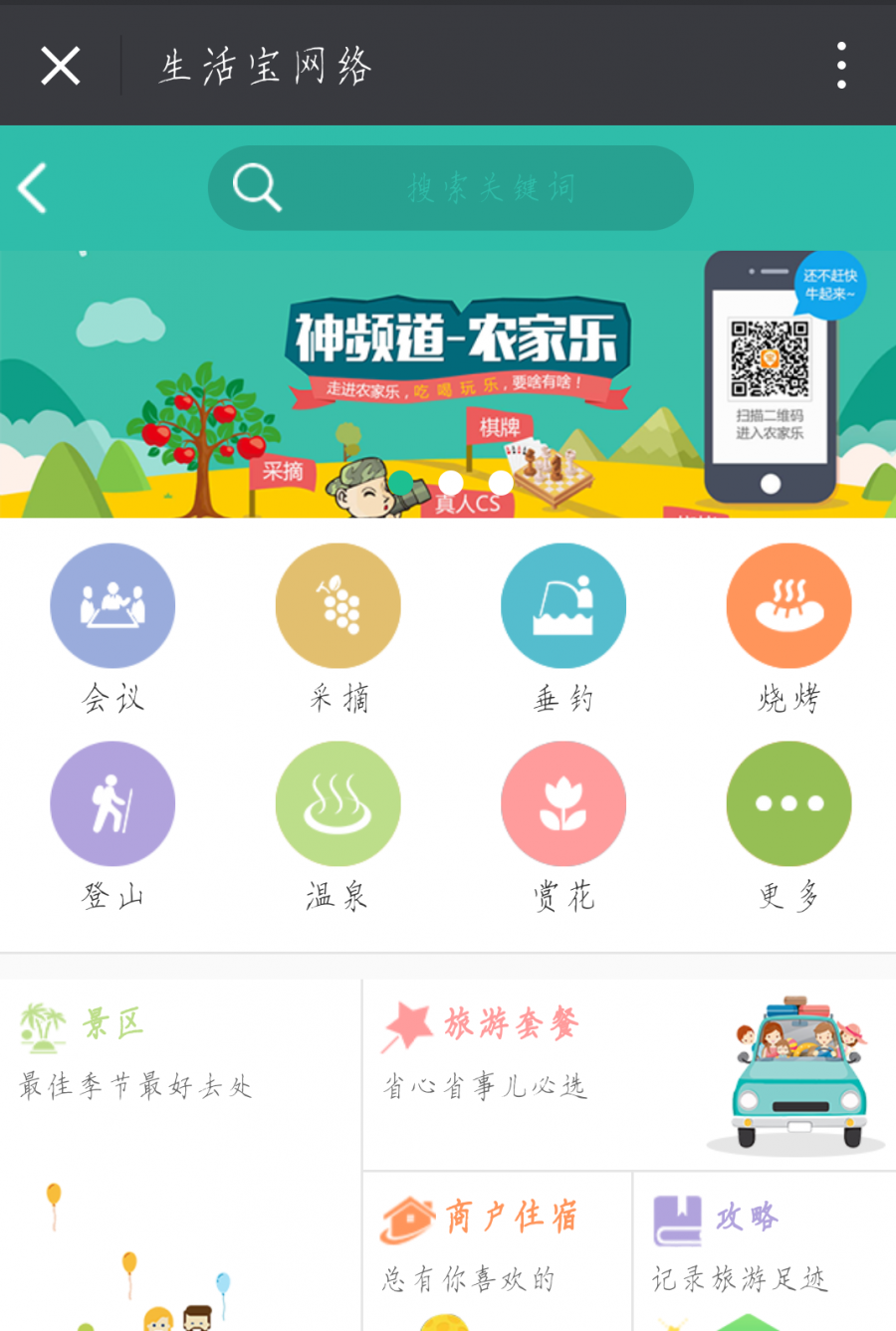Open the 景区 scenic spots card
The height and width of the screenshot is (1331, 896).
[179, 1145]
